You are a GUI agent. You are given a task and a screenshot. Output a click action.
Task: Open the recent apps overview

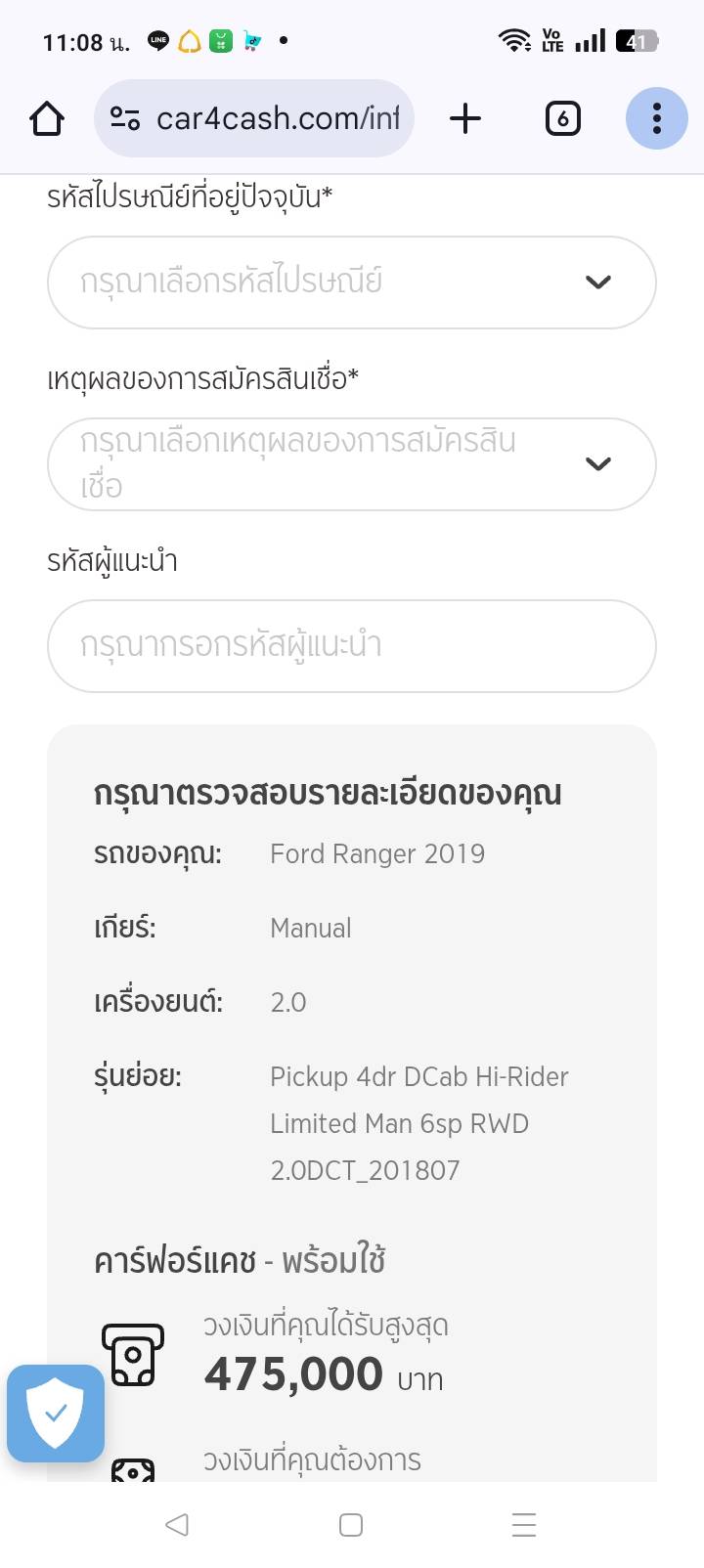coord(524,1525)
